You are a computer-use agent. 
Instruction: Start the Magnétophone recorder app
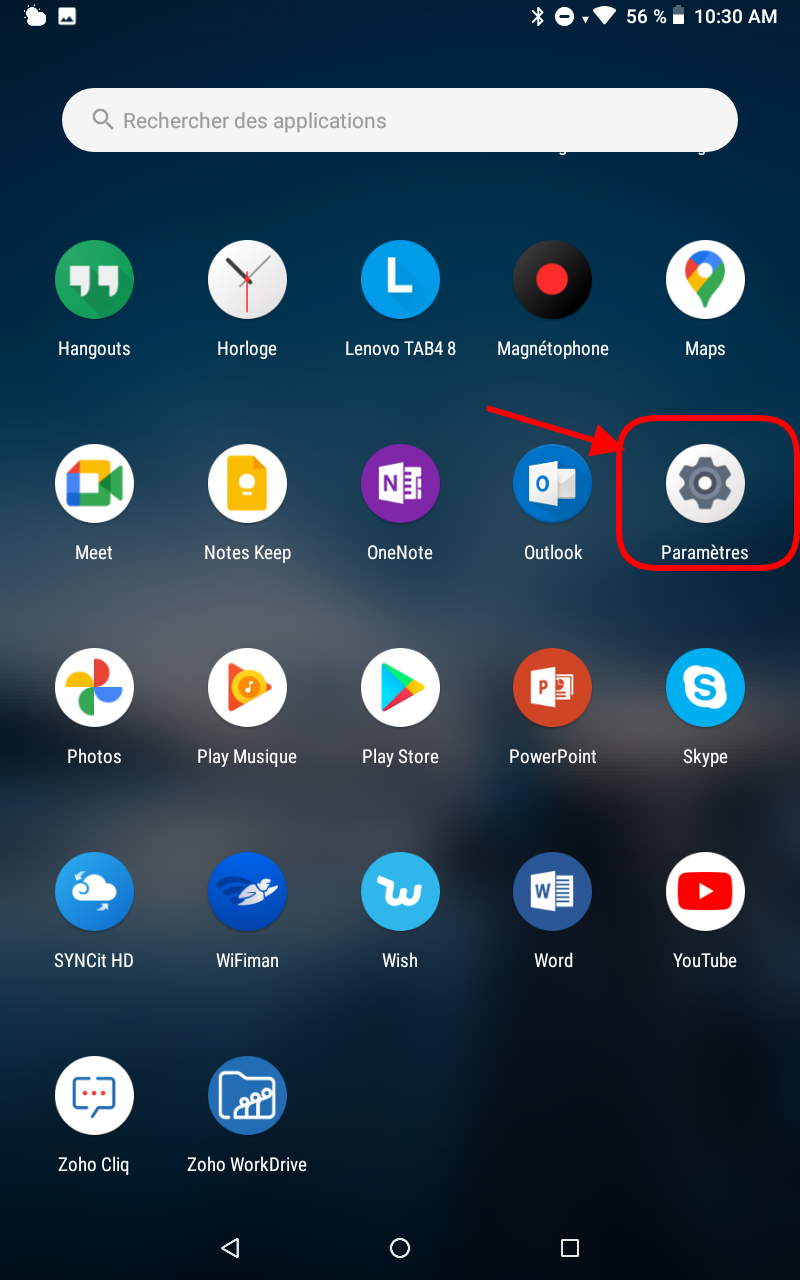click(552, 281)
